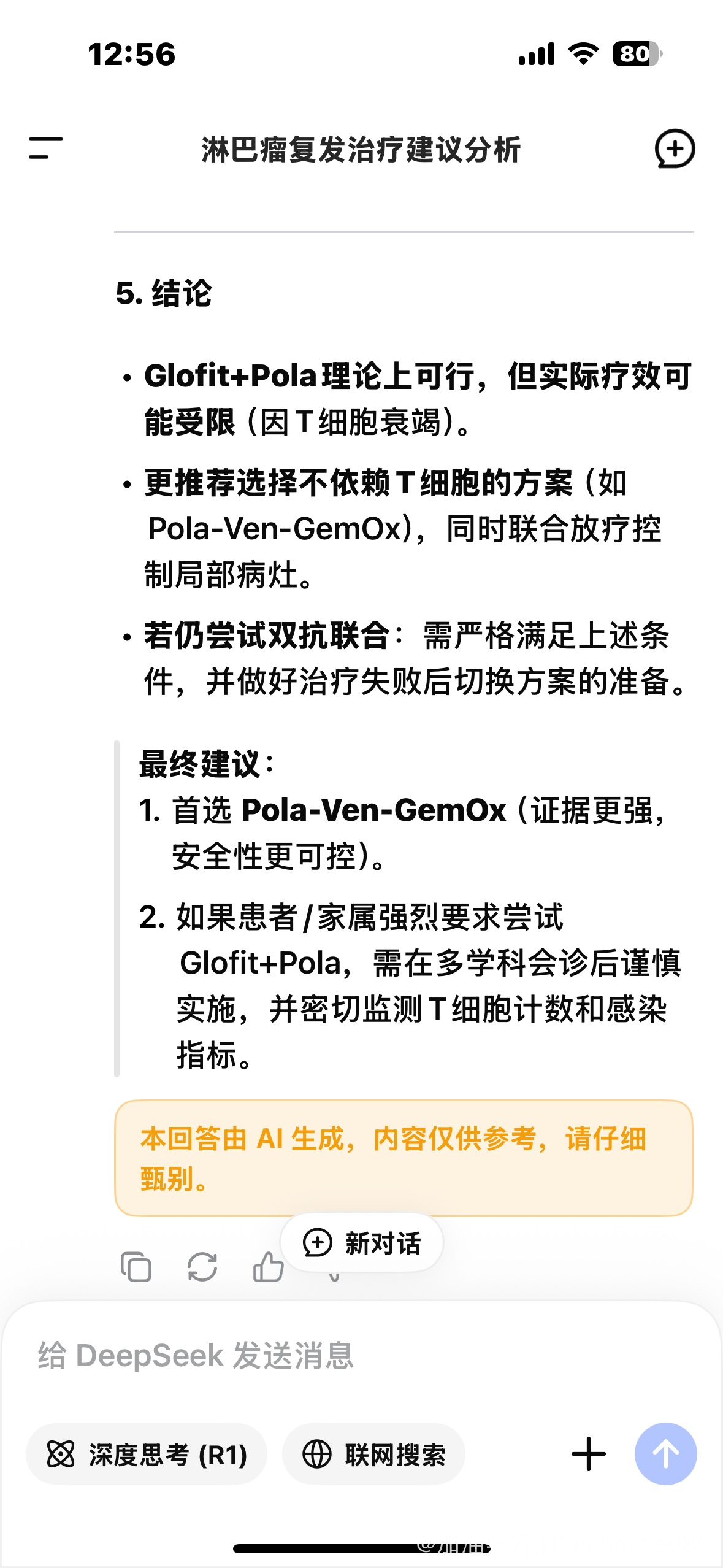
Task: Toggle 联网搜索 web search
Action: (373, 1454)
